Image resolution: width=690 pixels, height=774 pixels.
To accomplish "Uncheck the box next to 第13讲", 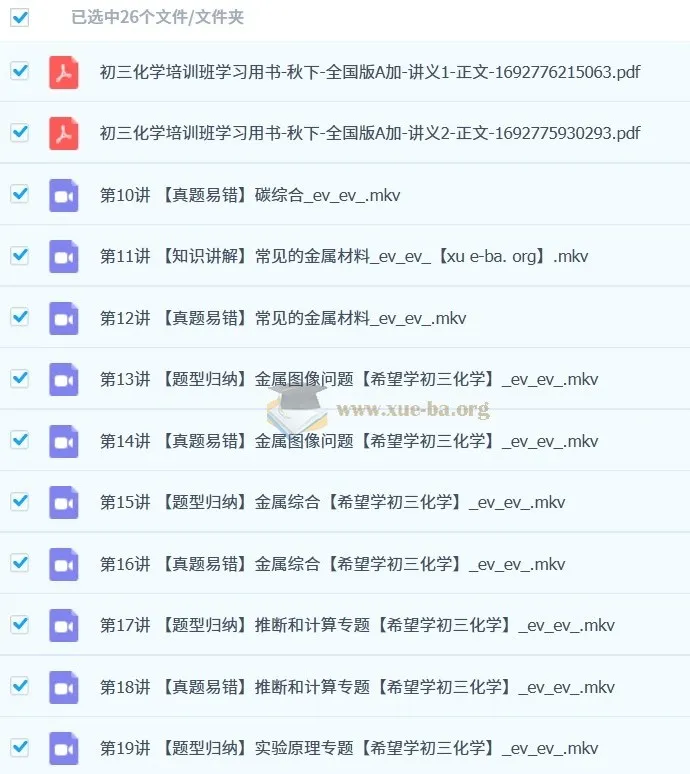I will (x=19, y=378).
